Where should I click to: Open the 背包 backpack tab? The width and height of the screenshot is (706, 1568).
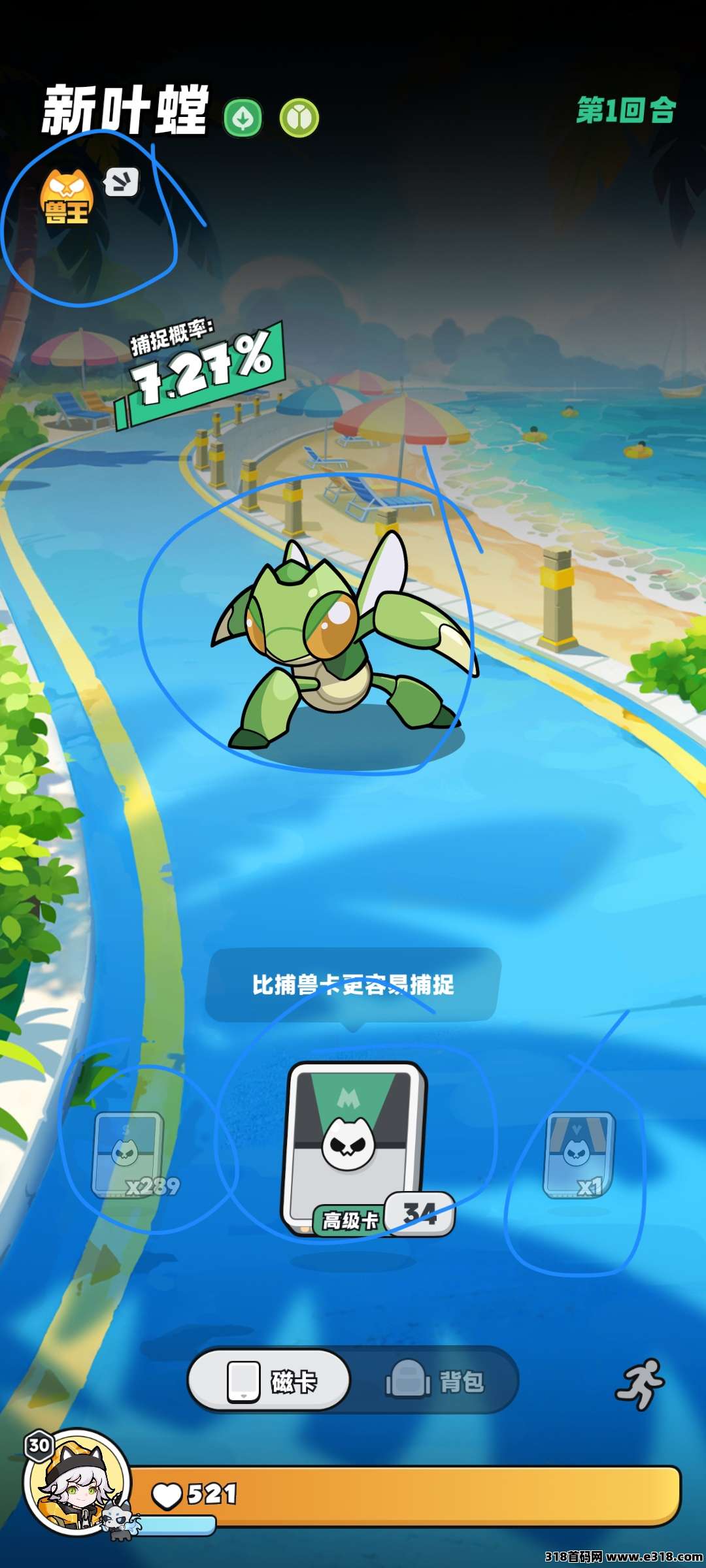pyautogui.click(x=435, y=1381)
